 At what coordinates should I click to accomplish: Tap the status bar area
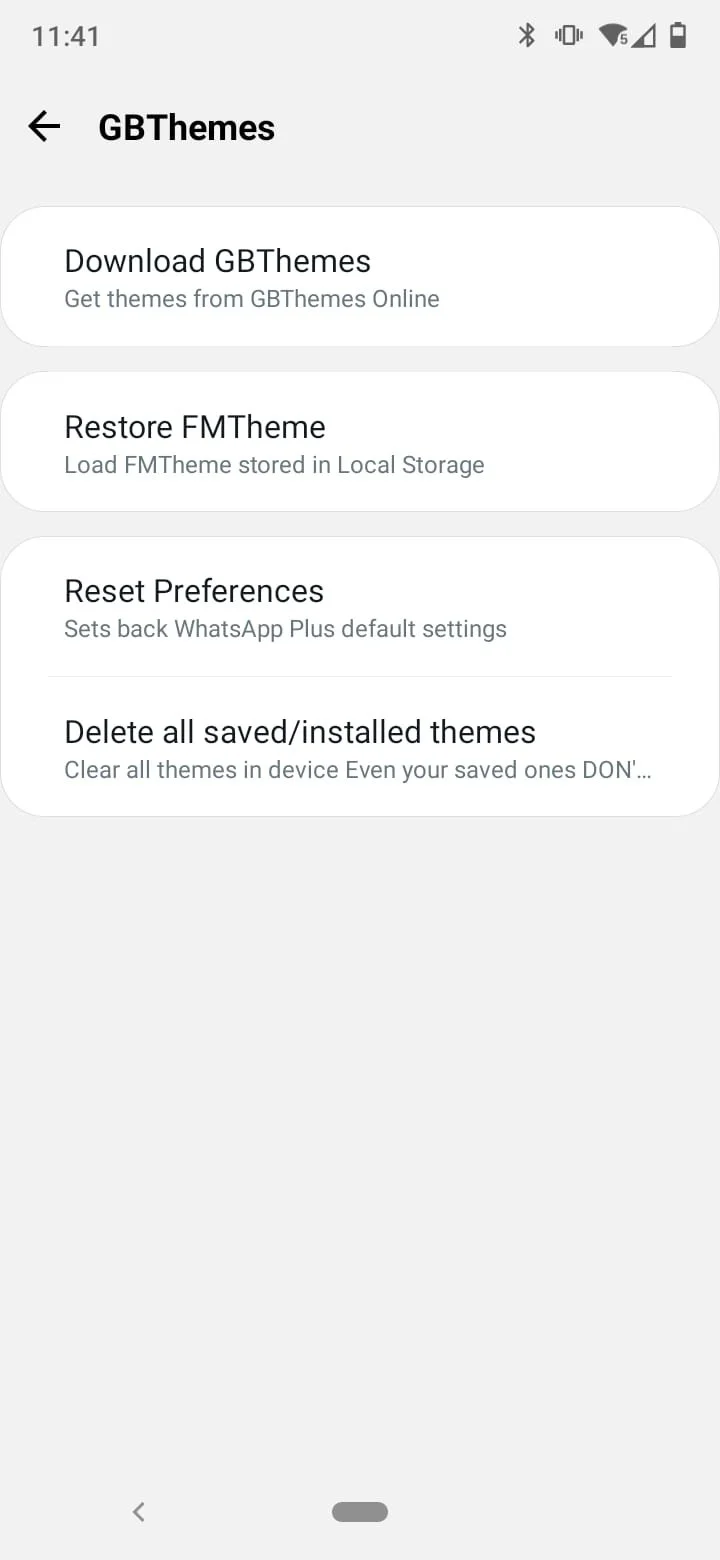[360, 35]
